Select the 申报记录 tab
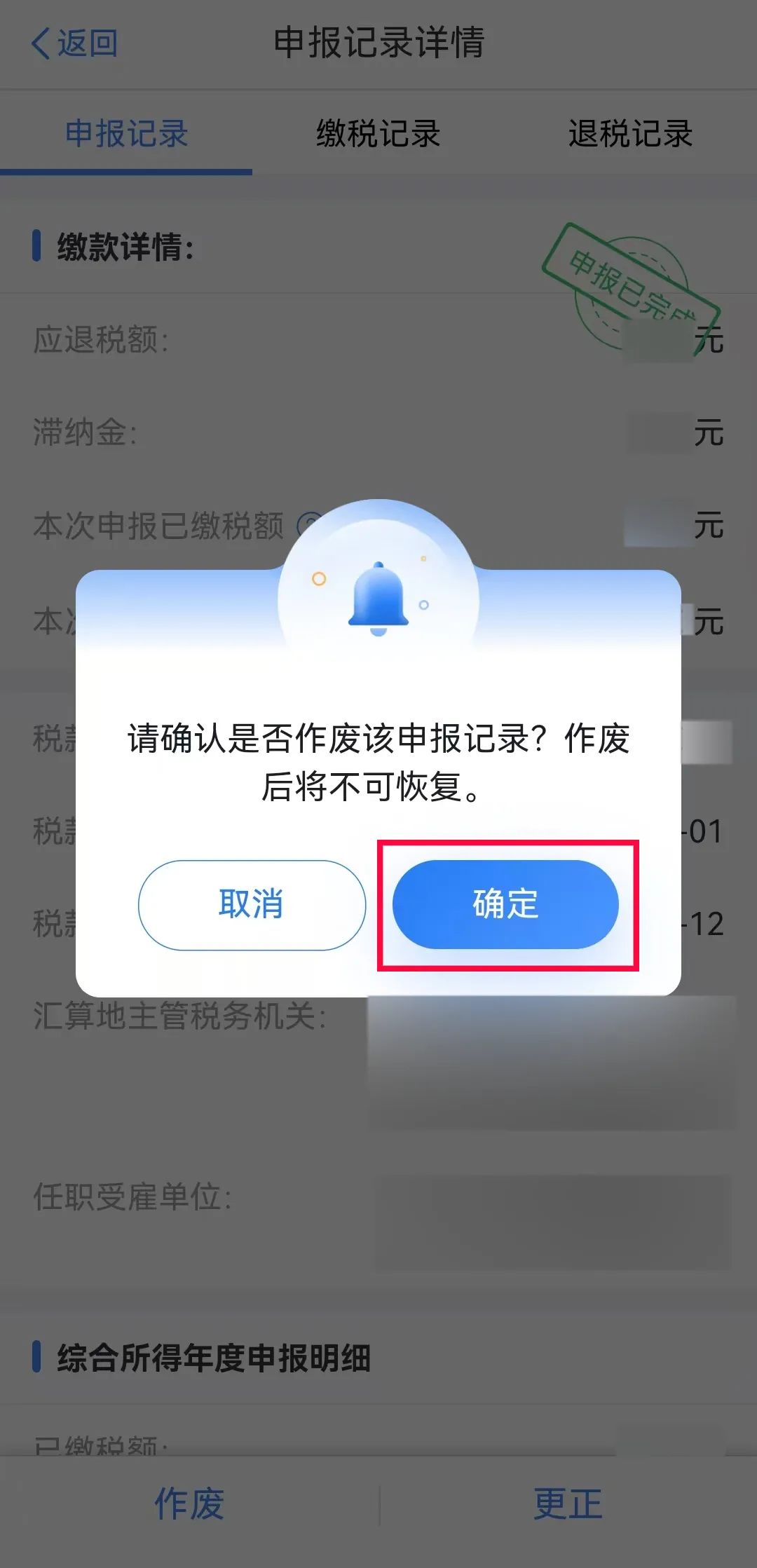This screenshot has width=757, height=1568. pyautogui.click(x=126, y=133)
